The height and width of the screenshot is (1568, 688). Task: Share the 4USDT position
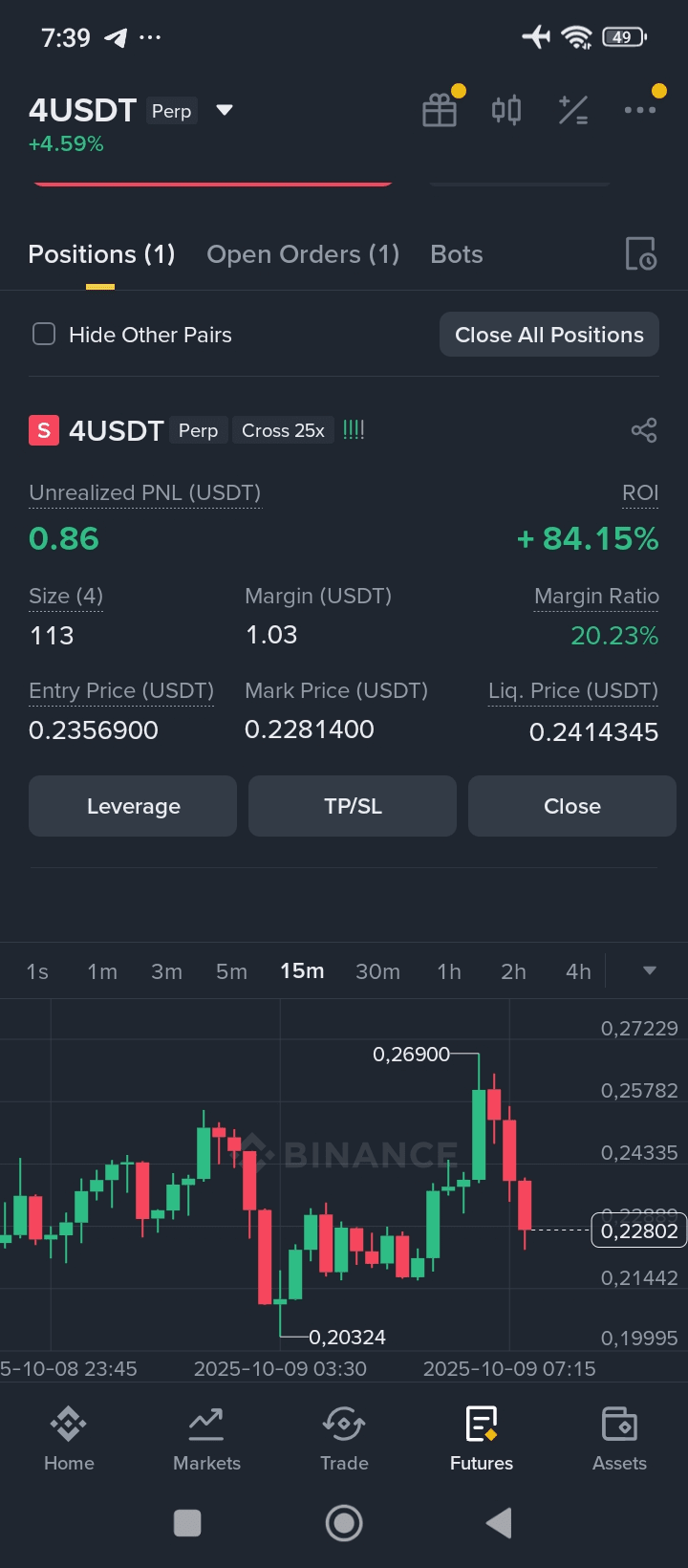644,430
